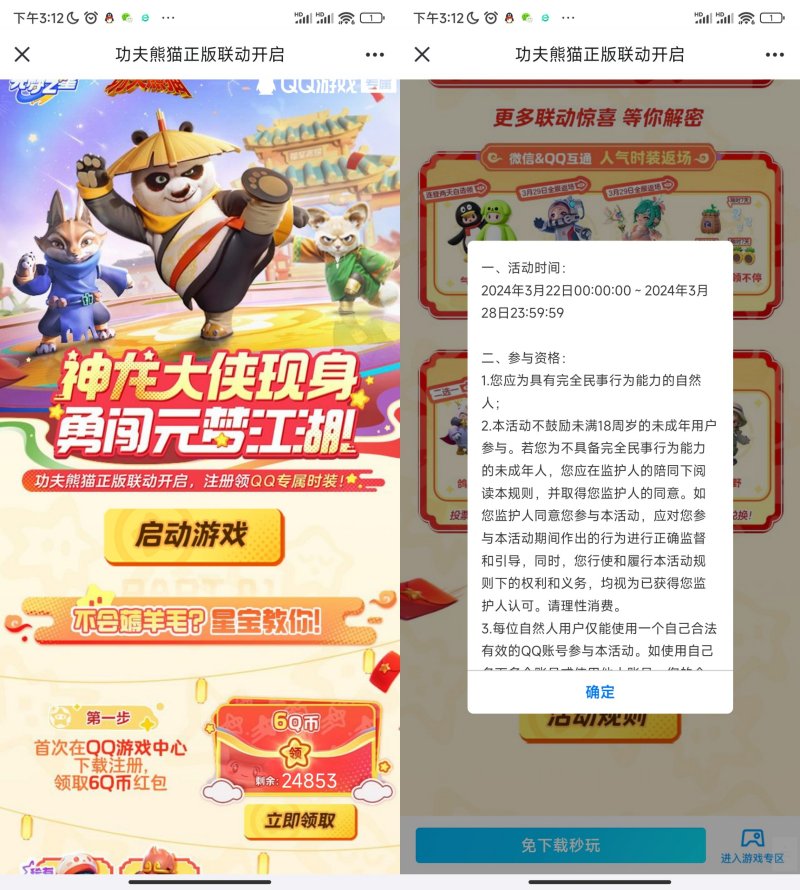800x890 pixels.
Task: Claim the 6Q币 red packet via 立即领取
Action: click(299, 822)
